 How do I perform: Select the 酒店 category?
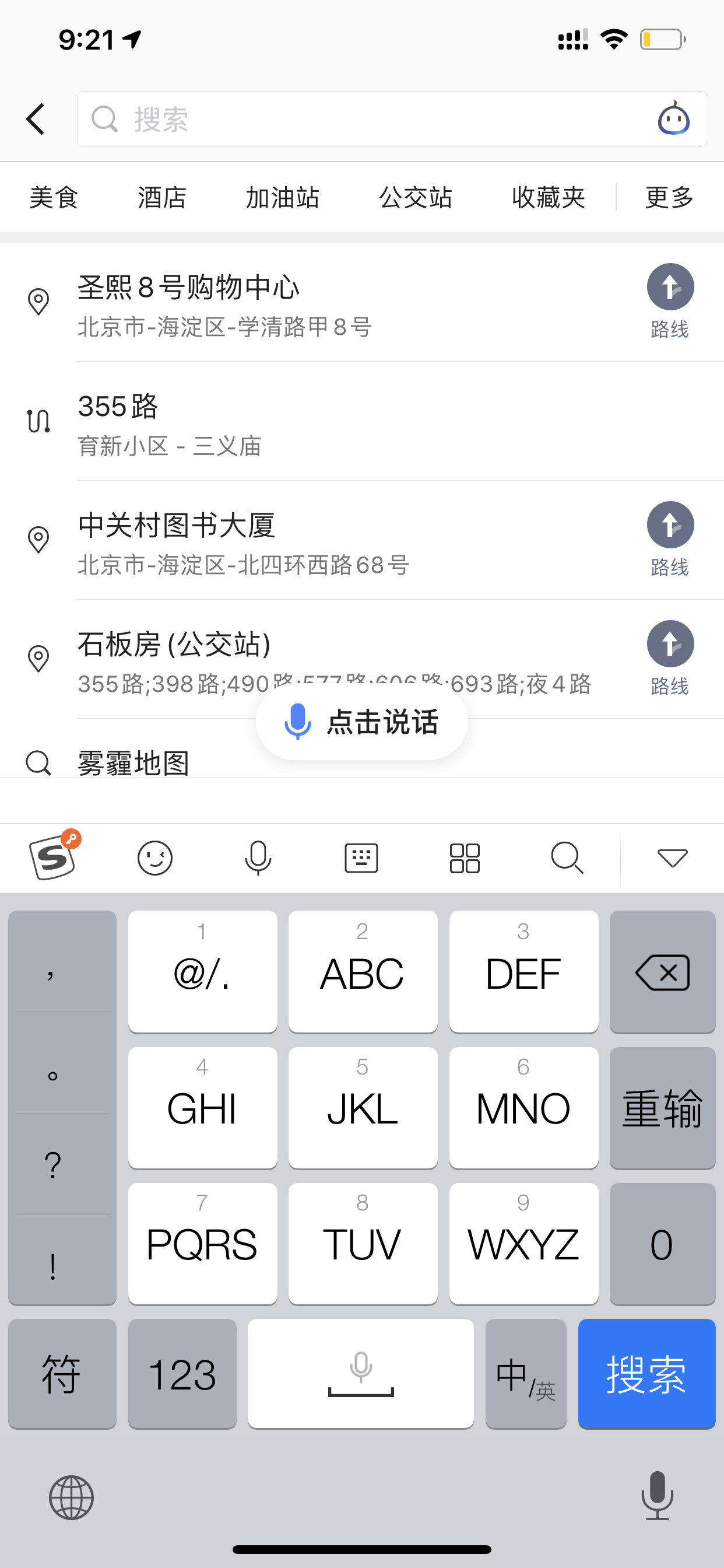point(162,197)
